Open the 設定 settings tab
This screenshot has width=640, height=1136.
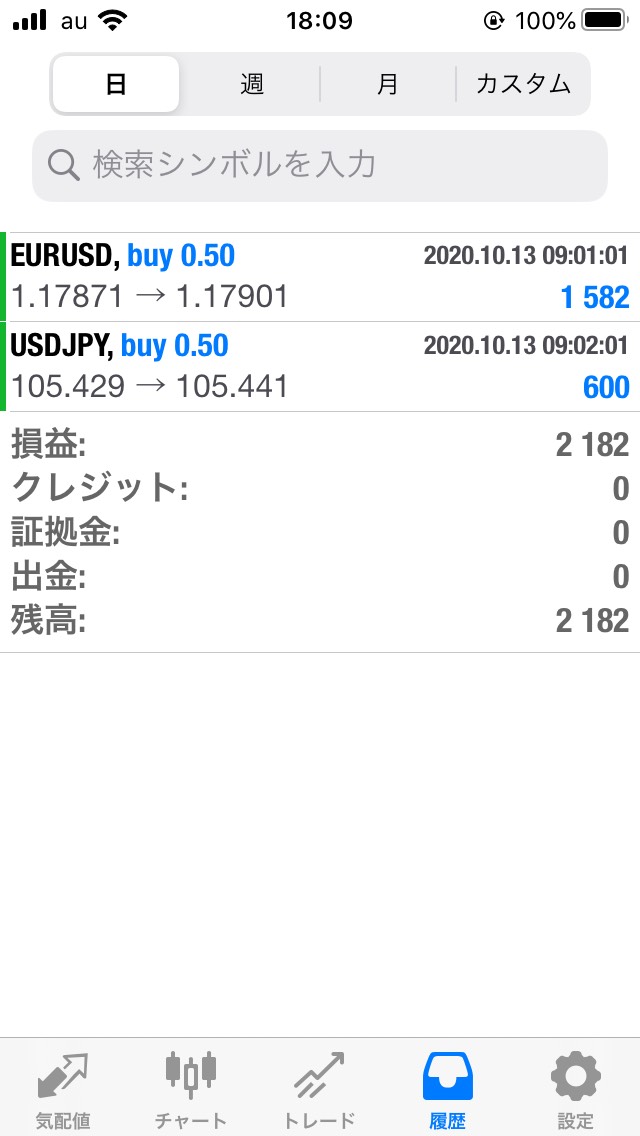576,1088
